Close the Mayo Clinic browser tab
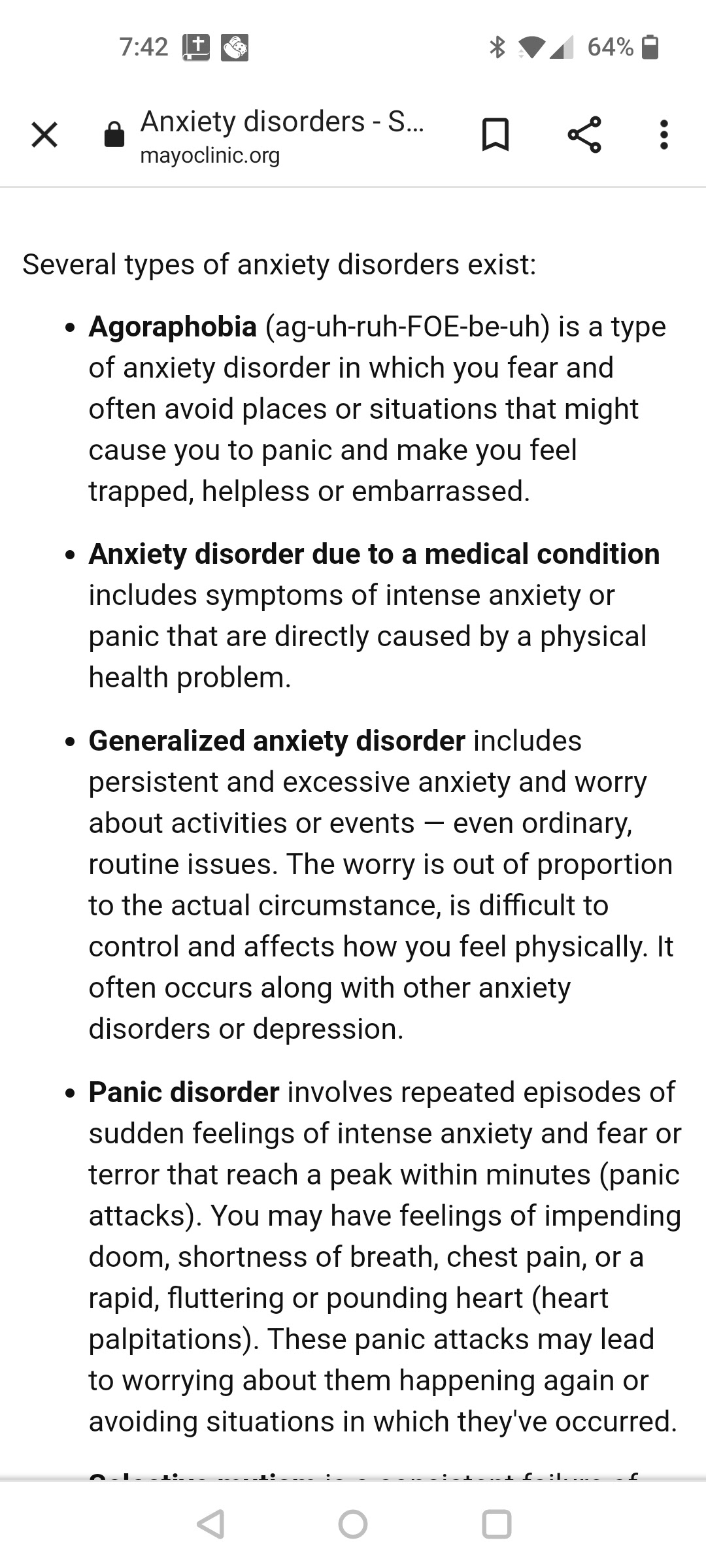Viewport: 706px width, 1568px height. pyautogui.click(x=44, y=135)
